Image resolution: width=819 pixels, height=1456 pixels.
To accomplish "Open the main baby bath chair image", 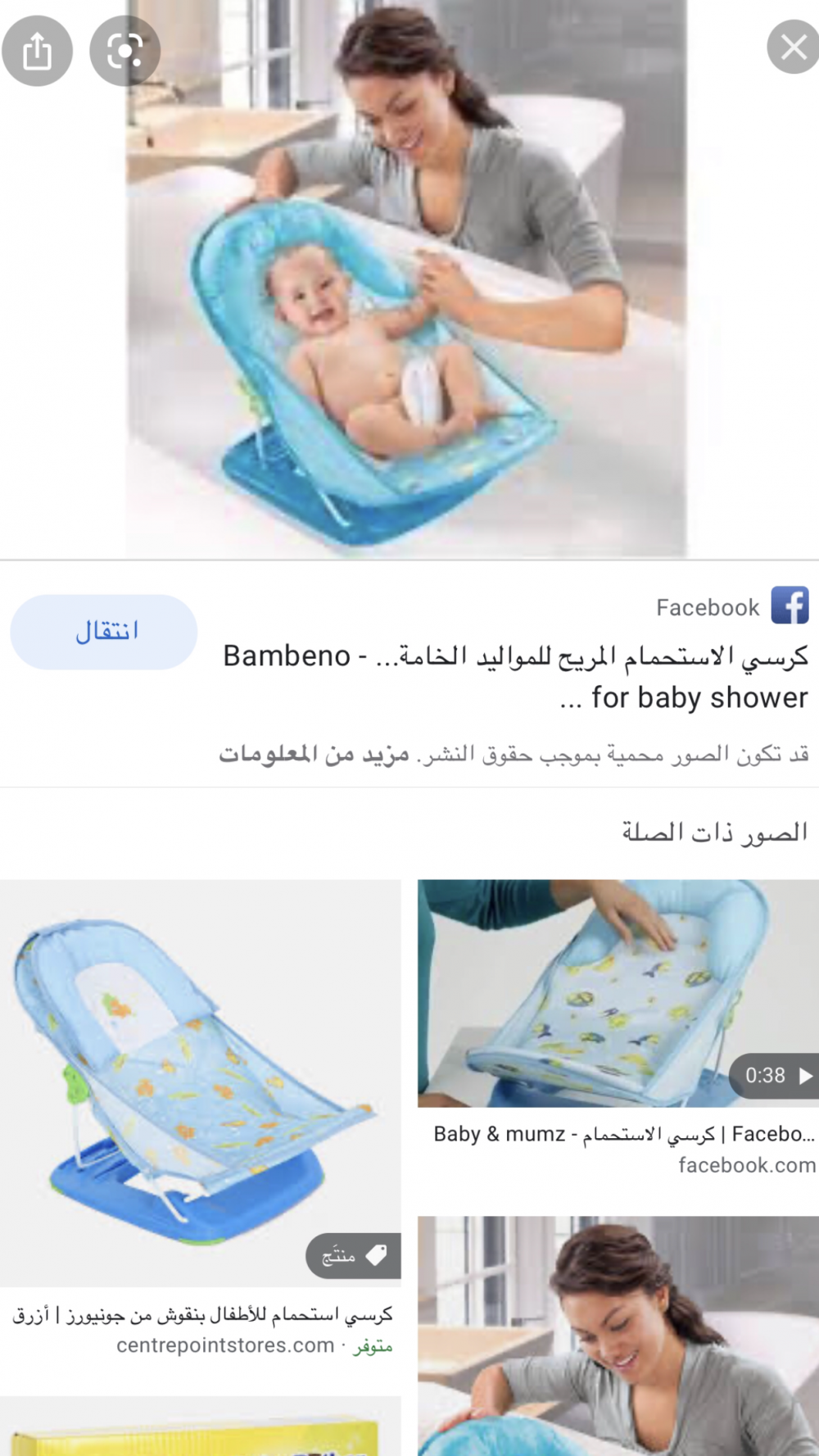I will click(405, 279).
